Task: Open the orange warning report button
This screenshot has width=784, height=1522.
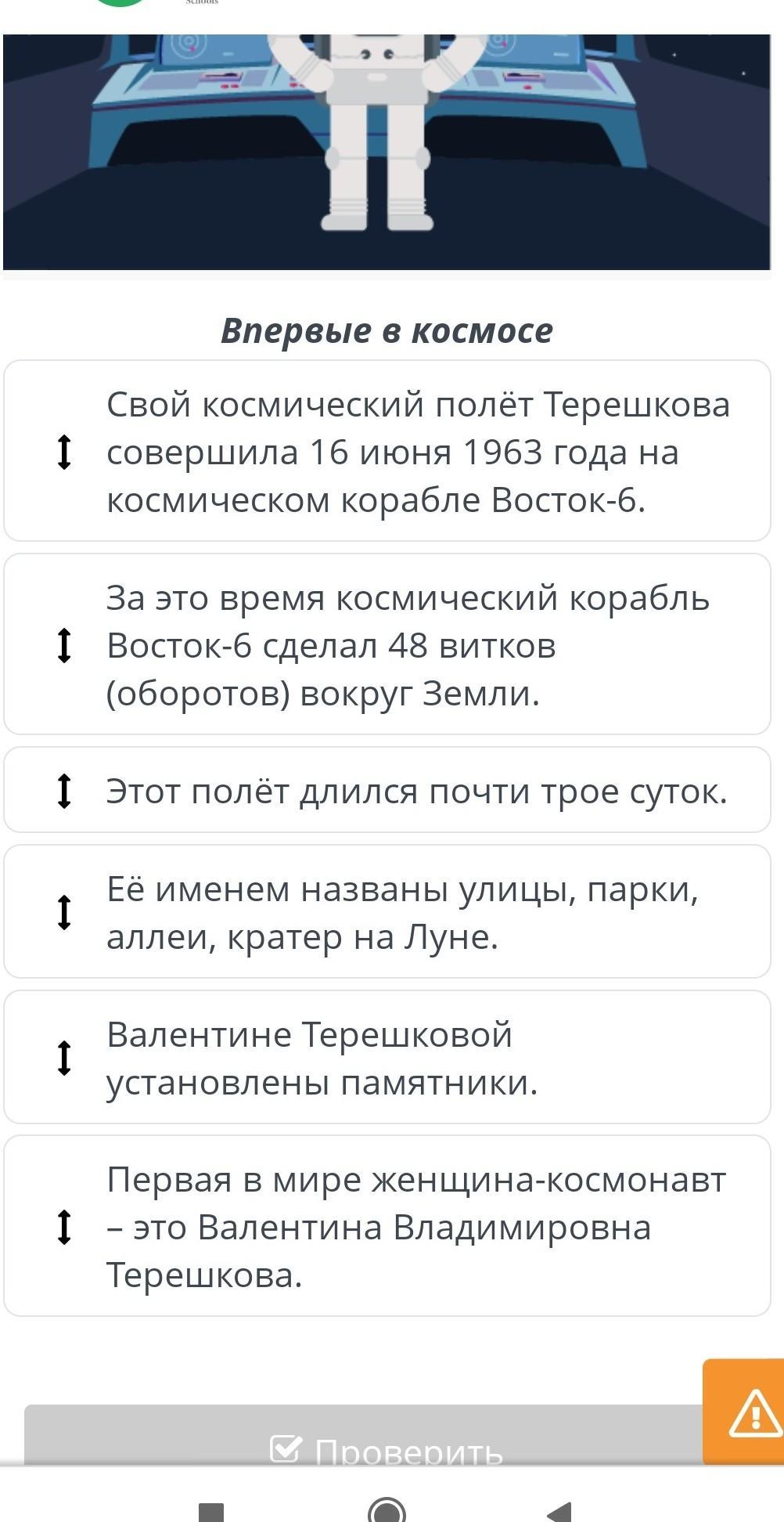Action: [x=744, y=1411]
